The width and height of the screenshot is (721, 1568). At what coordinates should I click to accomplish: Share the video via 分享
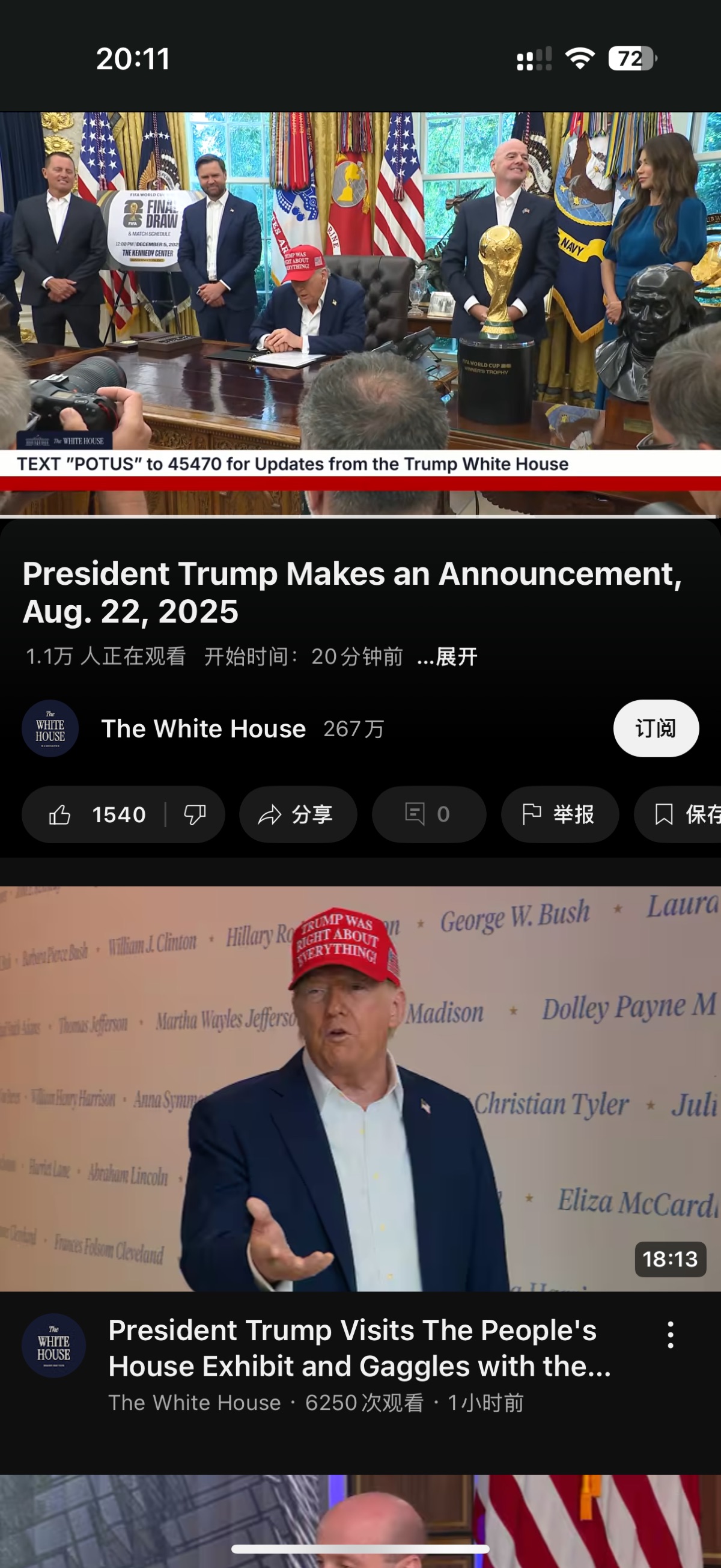coord(297,814)
